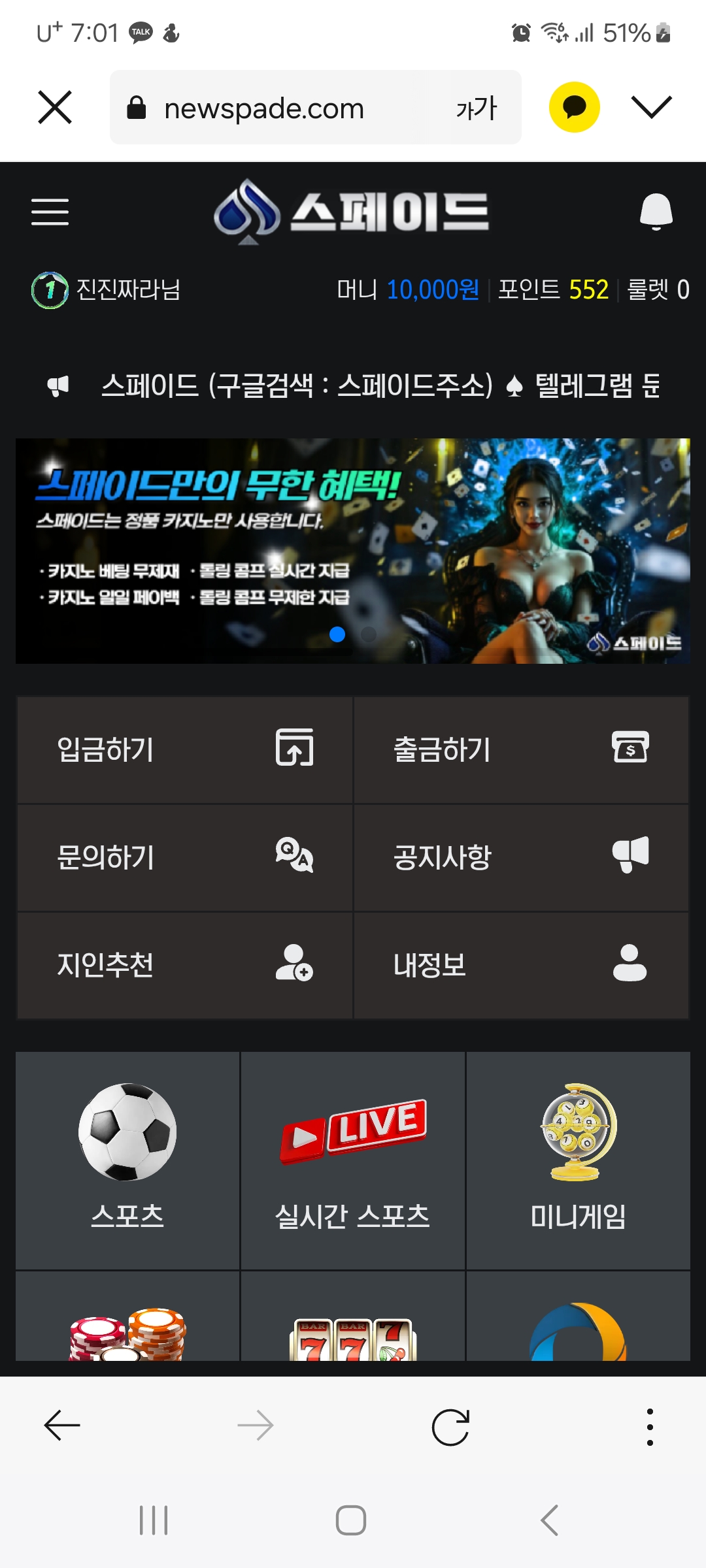Switch to second banner page dot

[369, 634]
